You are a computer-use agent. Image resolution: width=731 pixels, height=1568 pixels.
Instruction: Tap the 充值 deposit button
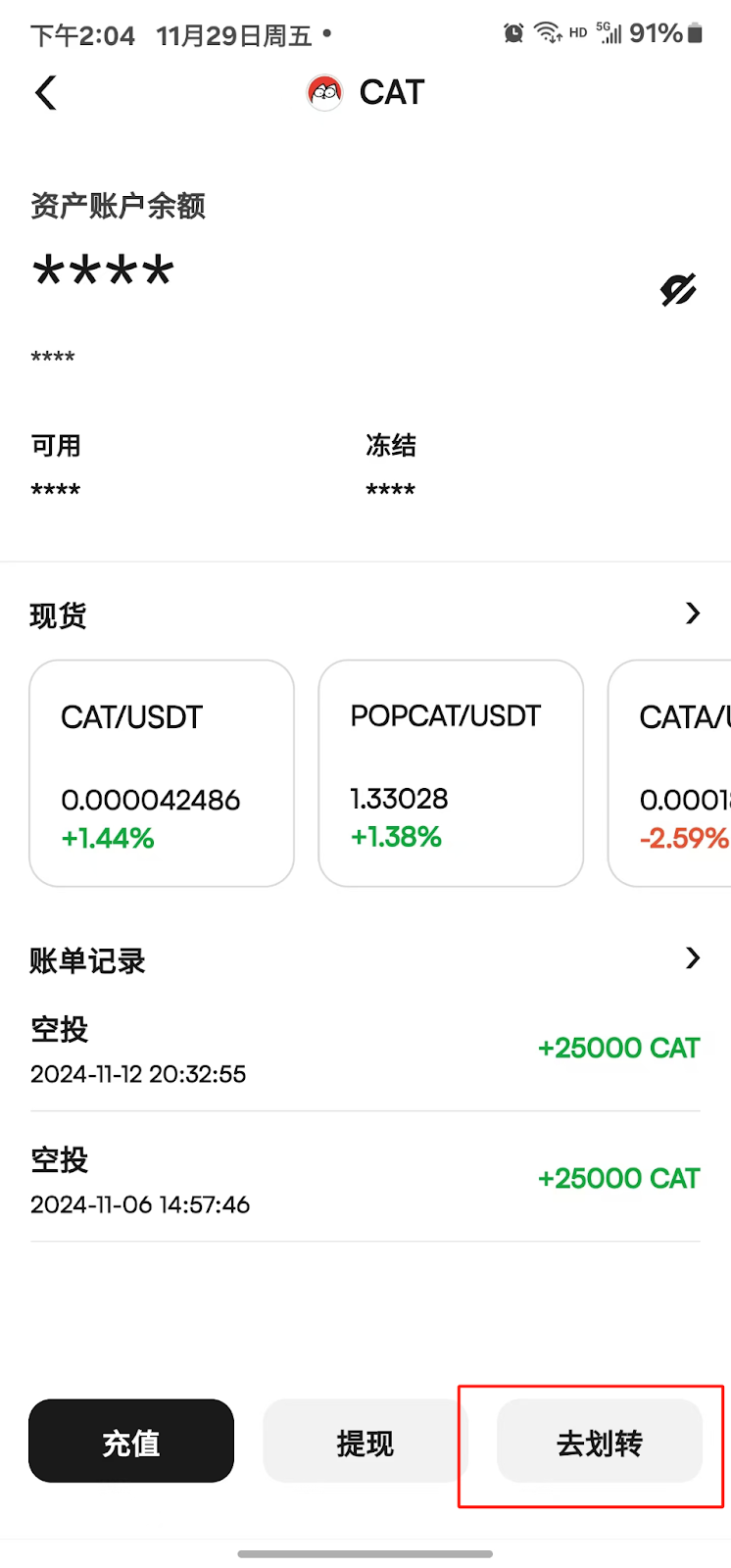tap(131, 1442)
